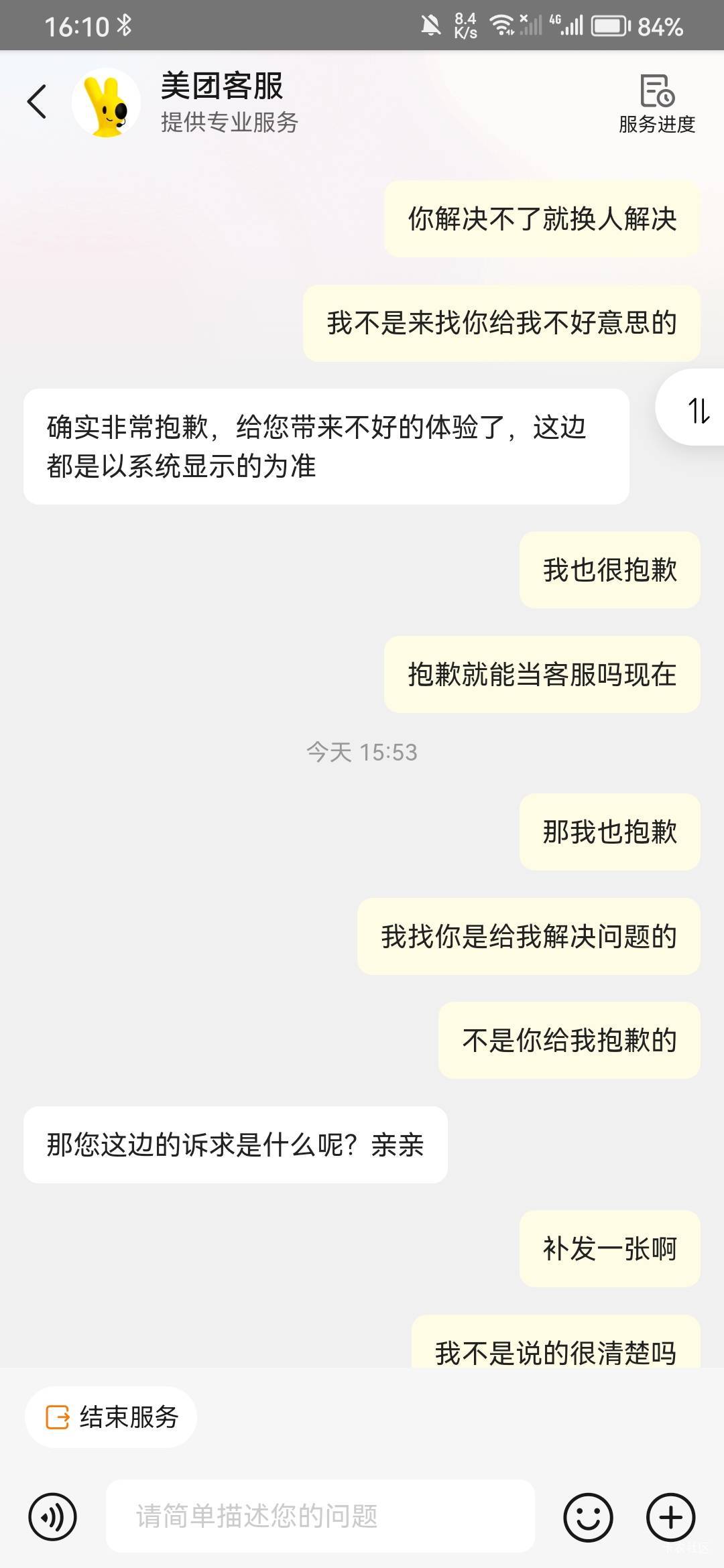Open the emoji picker

coord(588,1516)
